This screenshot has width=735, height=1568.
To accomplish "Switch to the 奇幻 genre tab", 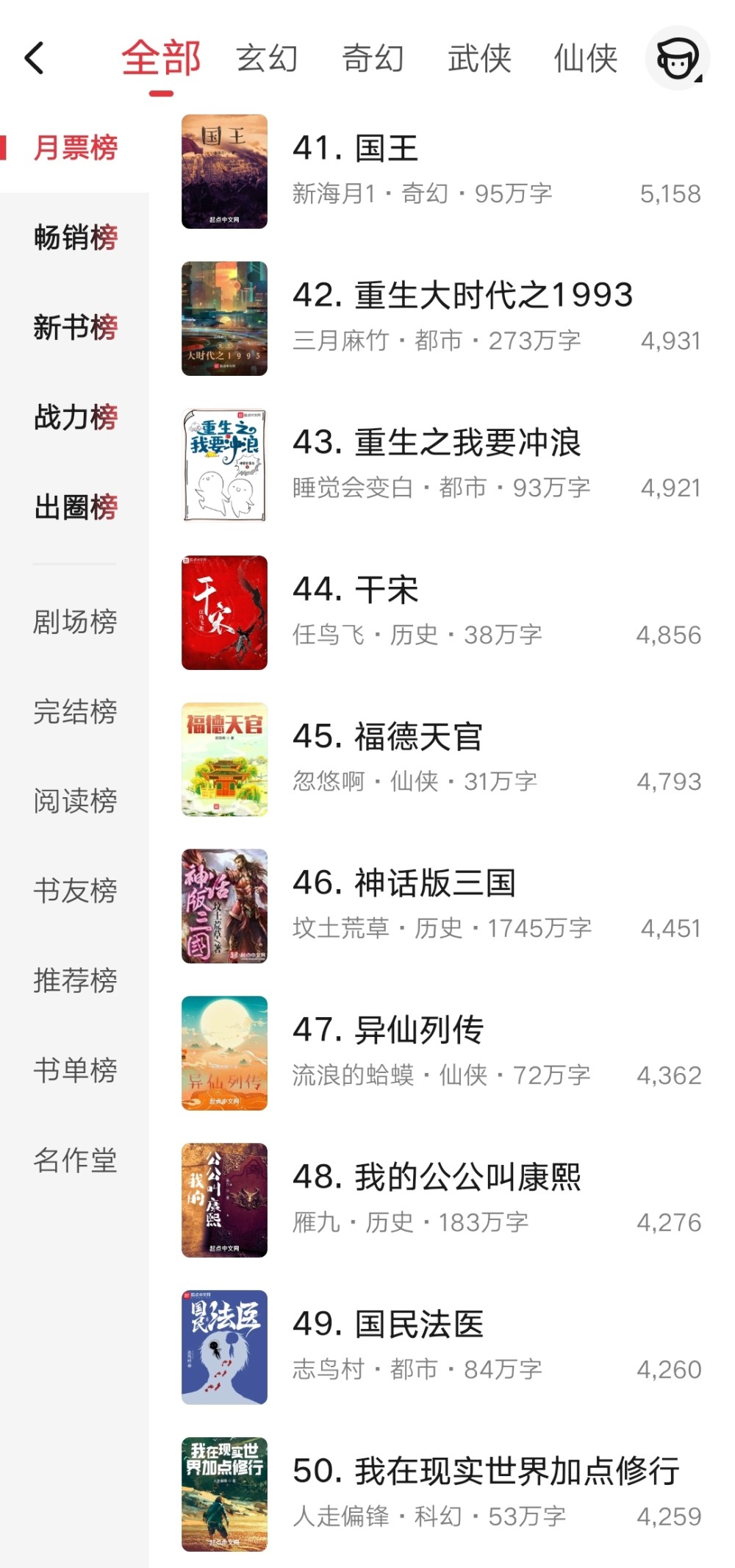I will pyautogui.click(x=373, y=59).
